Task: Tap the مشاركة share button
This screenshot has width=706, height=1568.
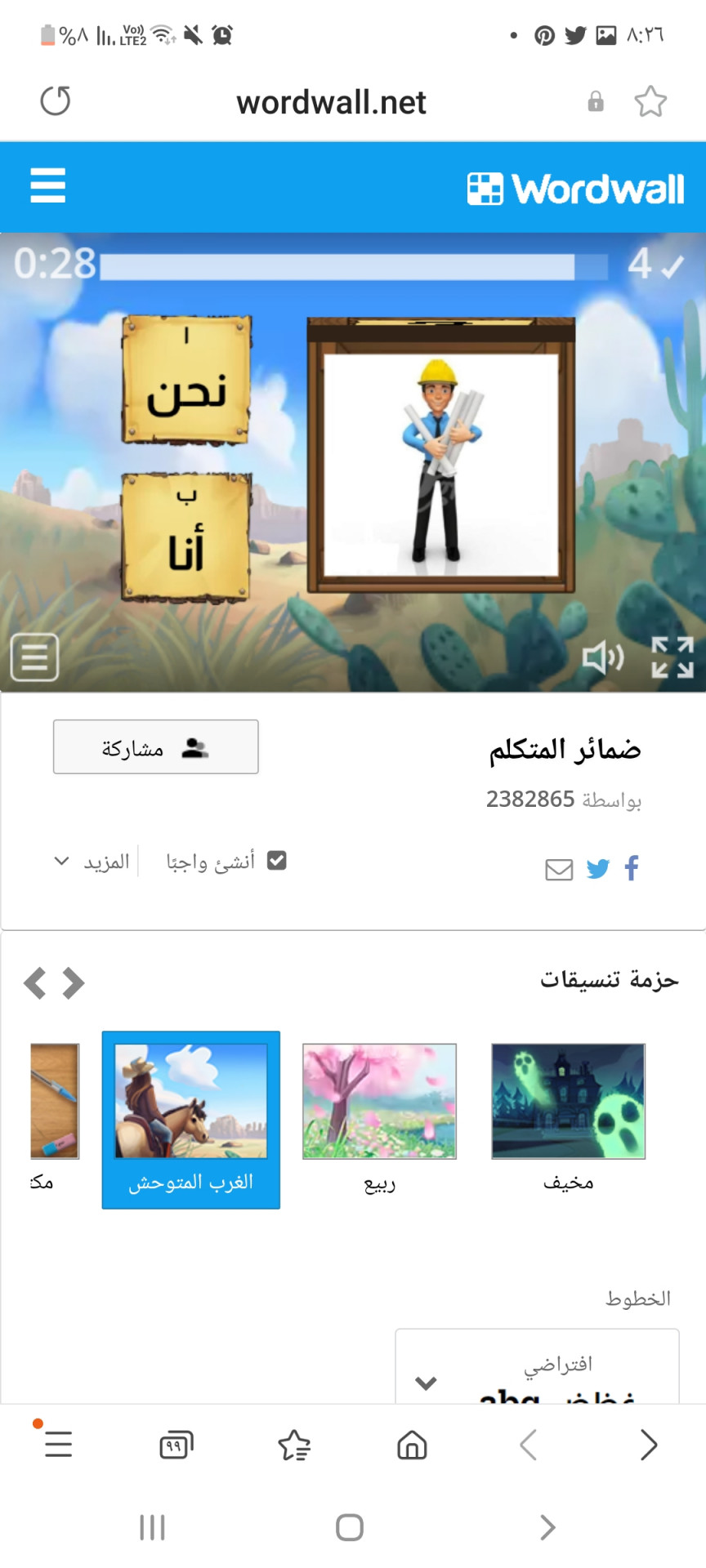Action: point(156,746)
